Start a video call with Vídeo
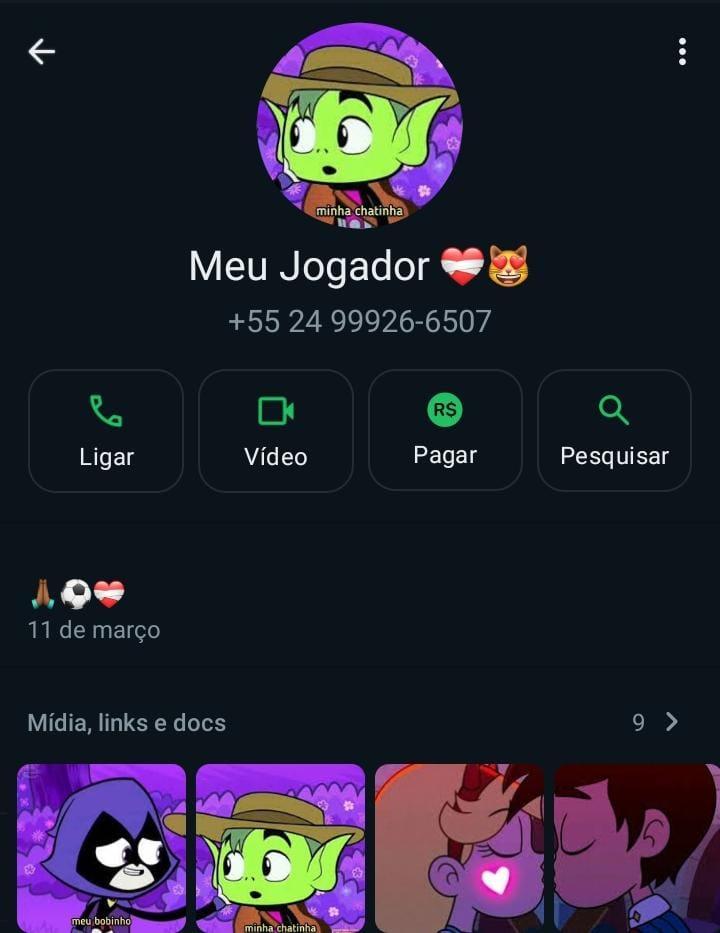Viewport: 720px width, 933px height. click(x=276, y=431)
